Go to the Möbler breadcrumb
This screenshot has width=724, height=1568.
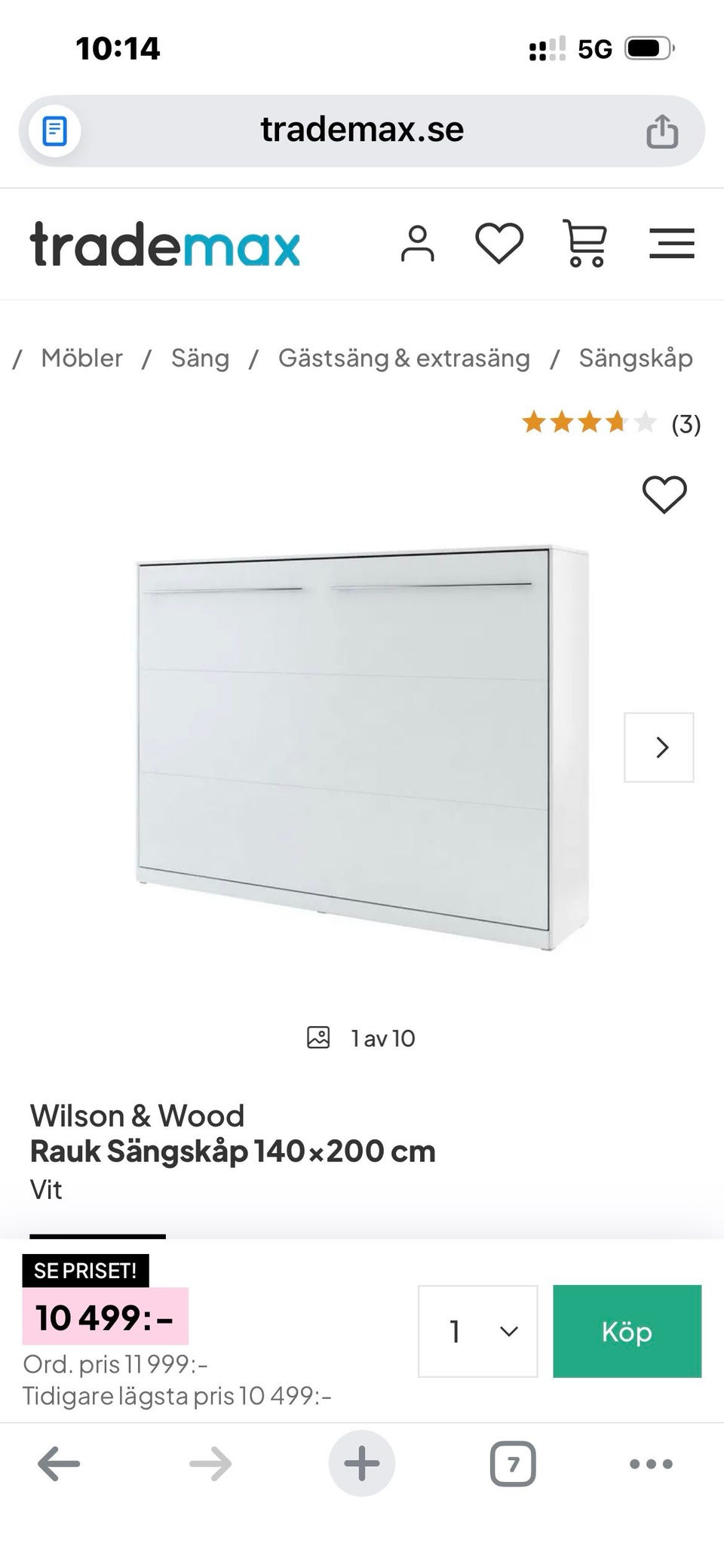point(81,358)
